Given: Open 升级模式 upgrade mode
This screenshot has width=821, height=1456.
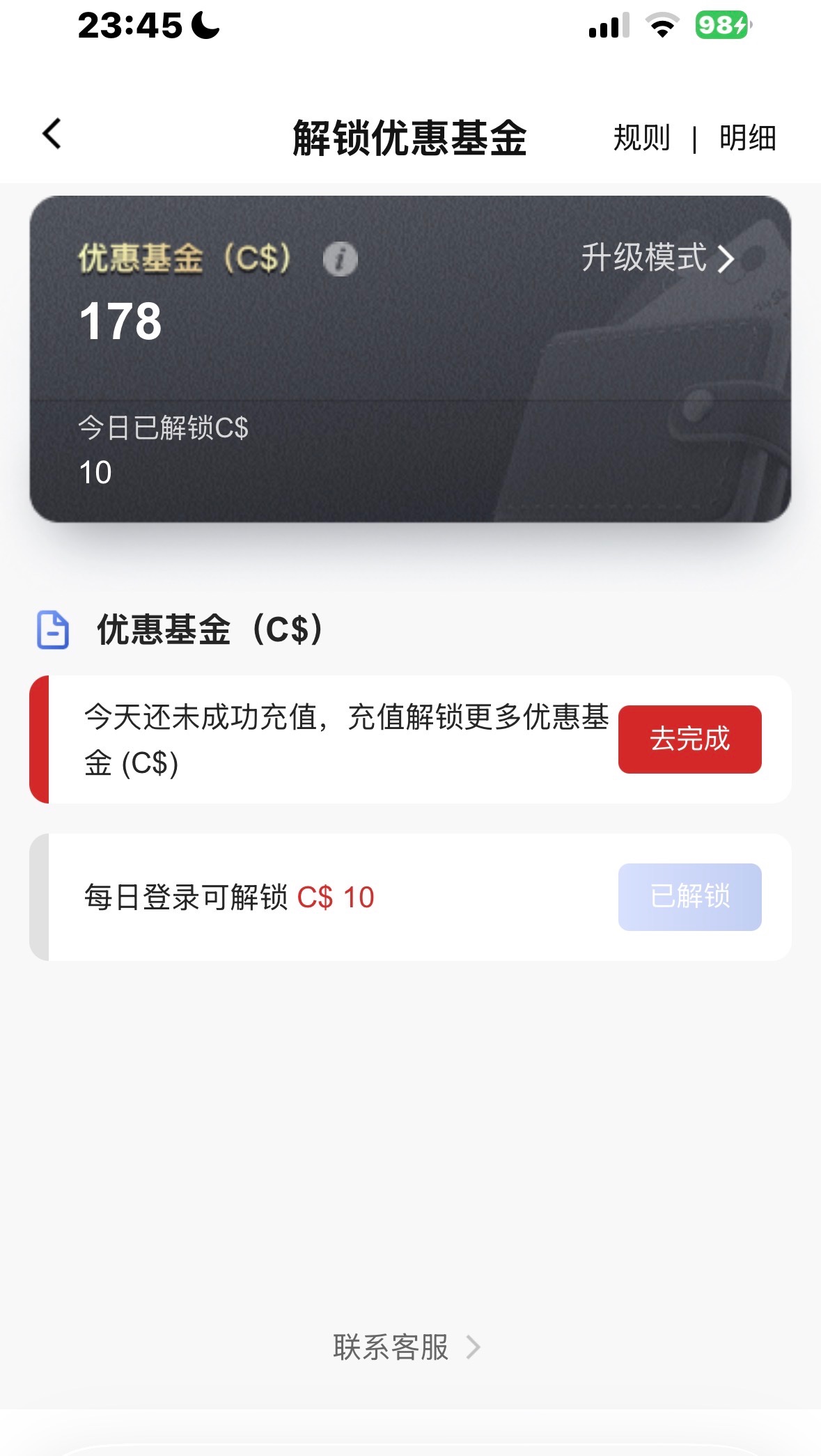Looking at the screenshot, I should click(x=657, y=258).
